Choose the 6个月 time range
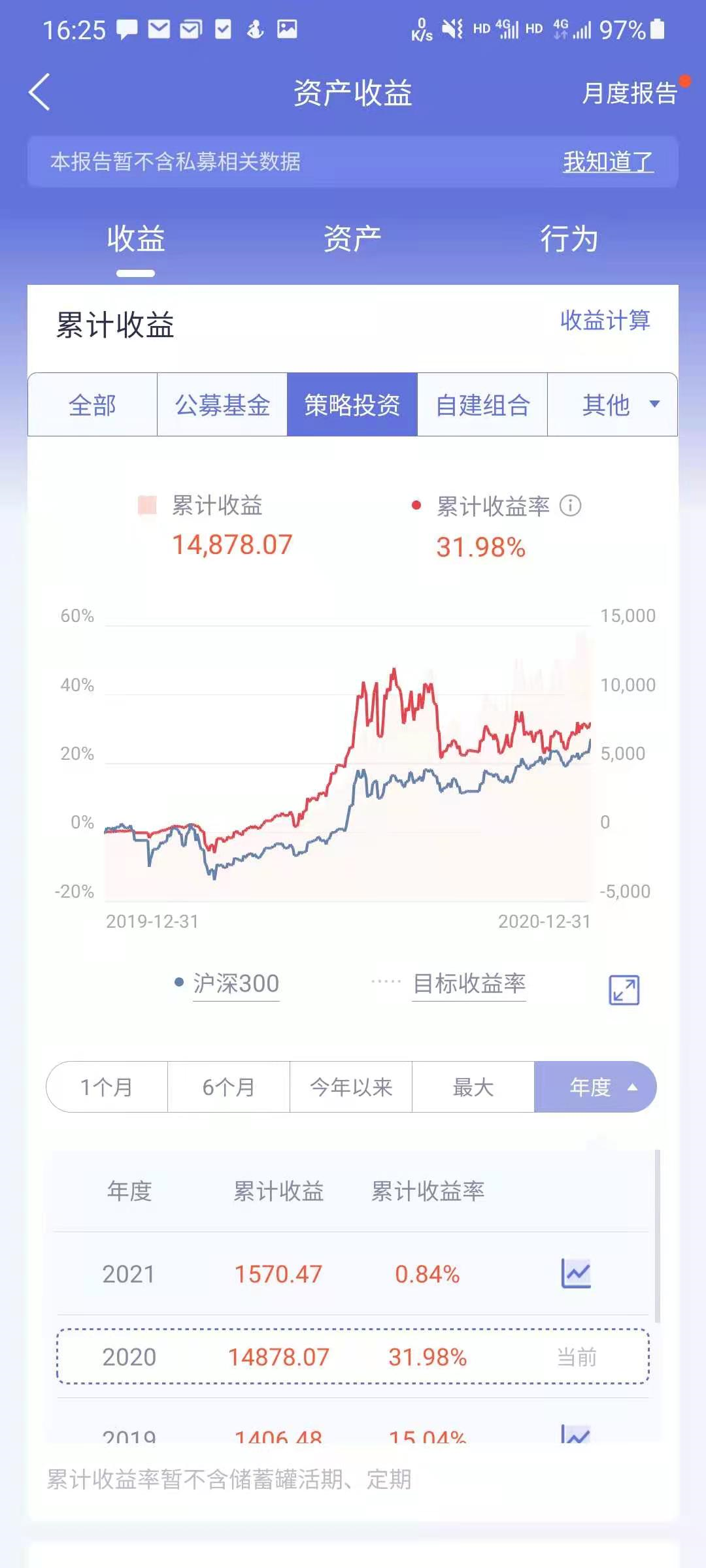The image size is (706, 1568). (x=228, y=1087)
